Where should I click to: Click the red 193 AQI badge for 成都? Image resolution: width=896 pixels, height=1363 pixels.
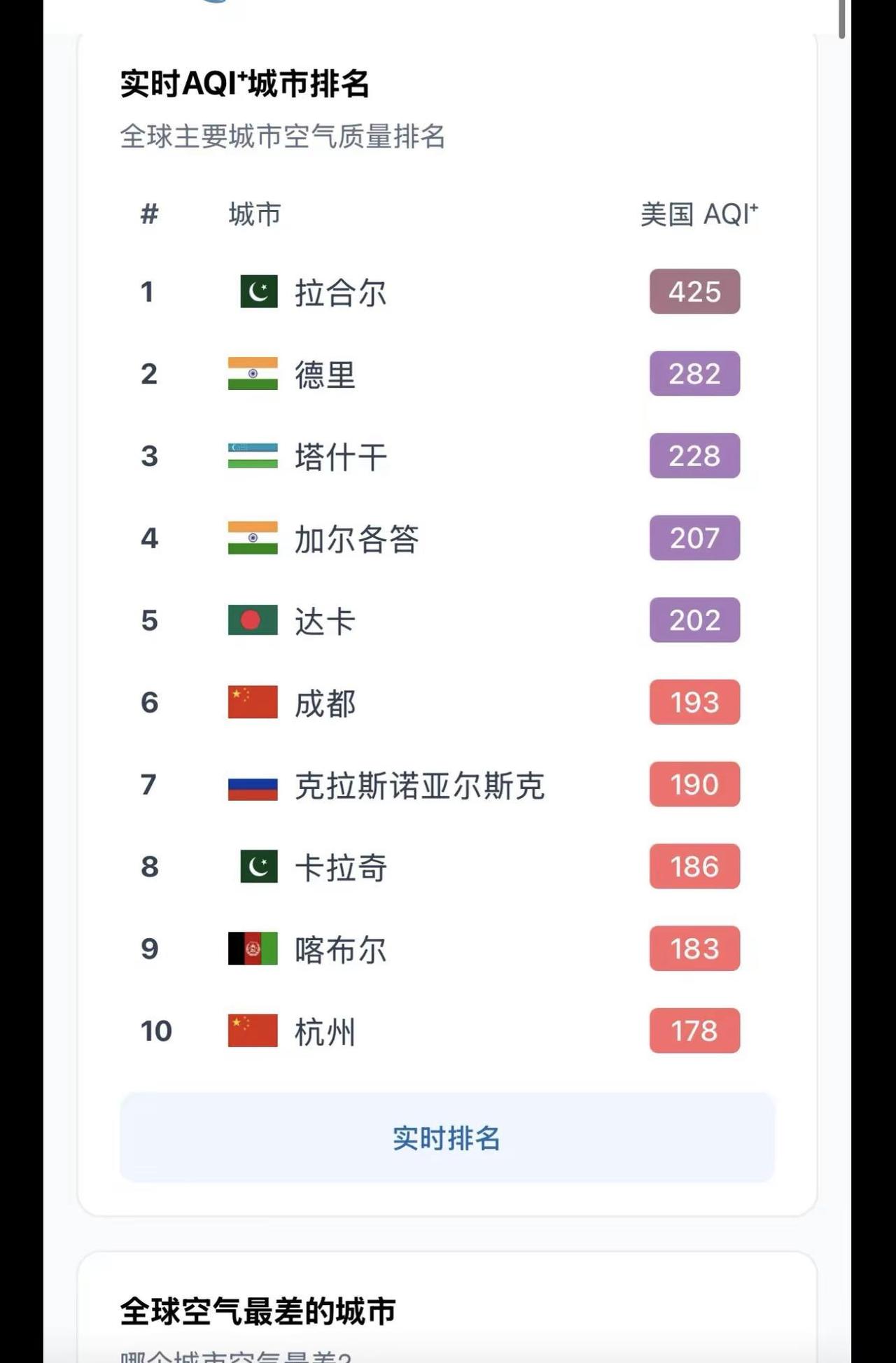(x=694, y=703)
